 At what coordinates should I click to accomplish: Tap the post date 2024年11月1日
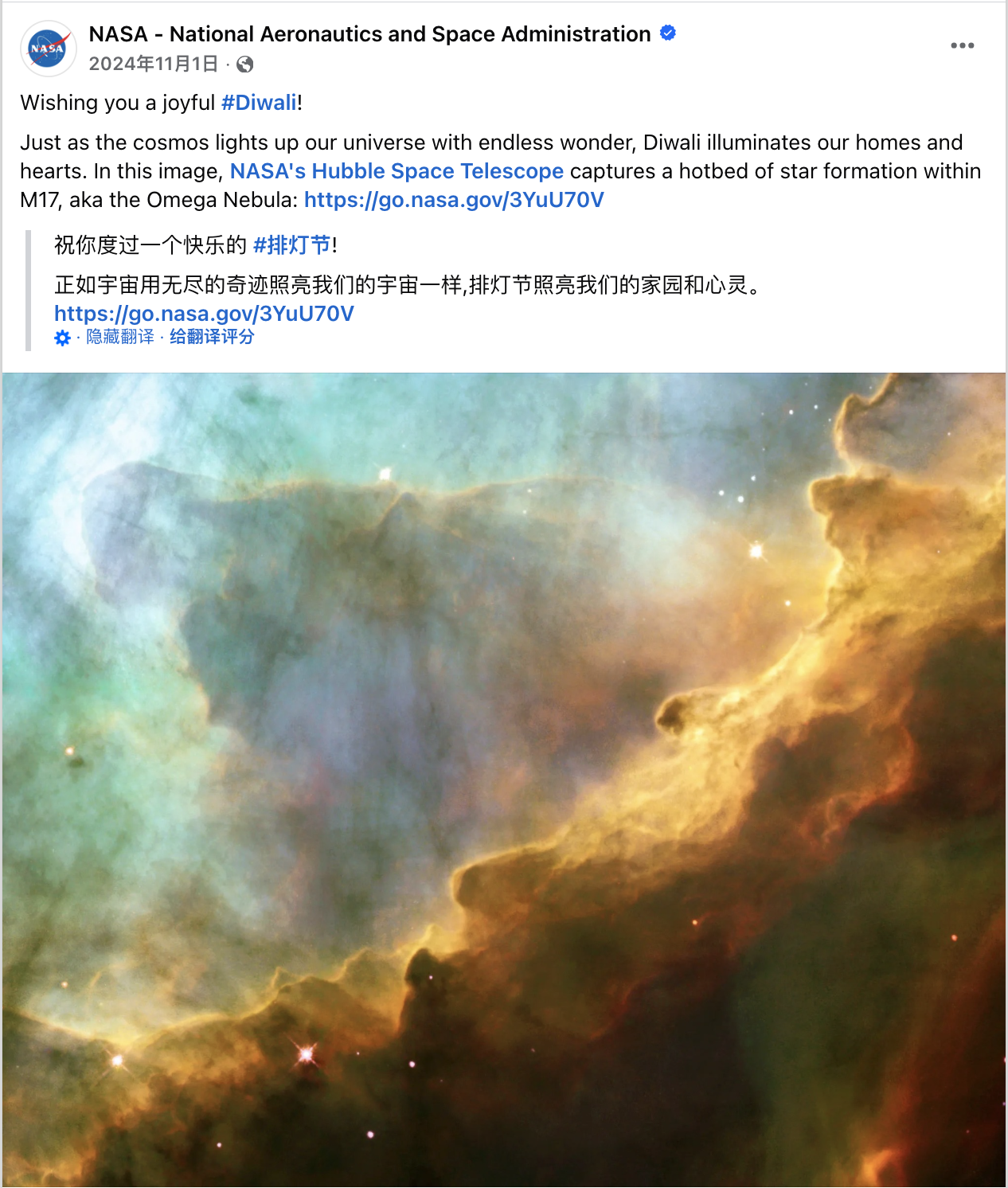pyautogui.click(x=154, y=64)
